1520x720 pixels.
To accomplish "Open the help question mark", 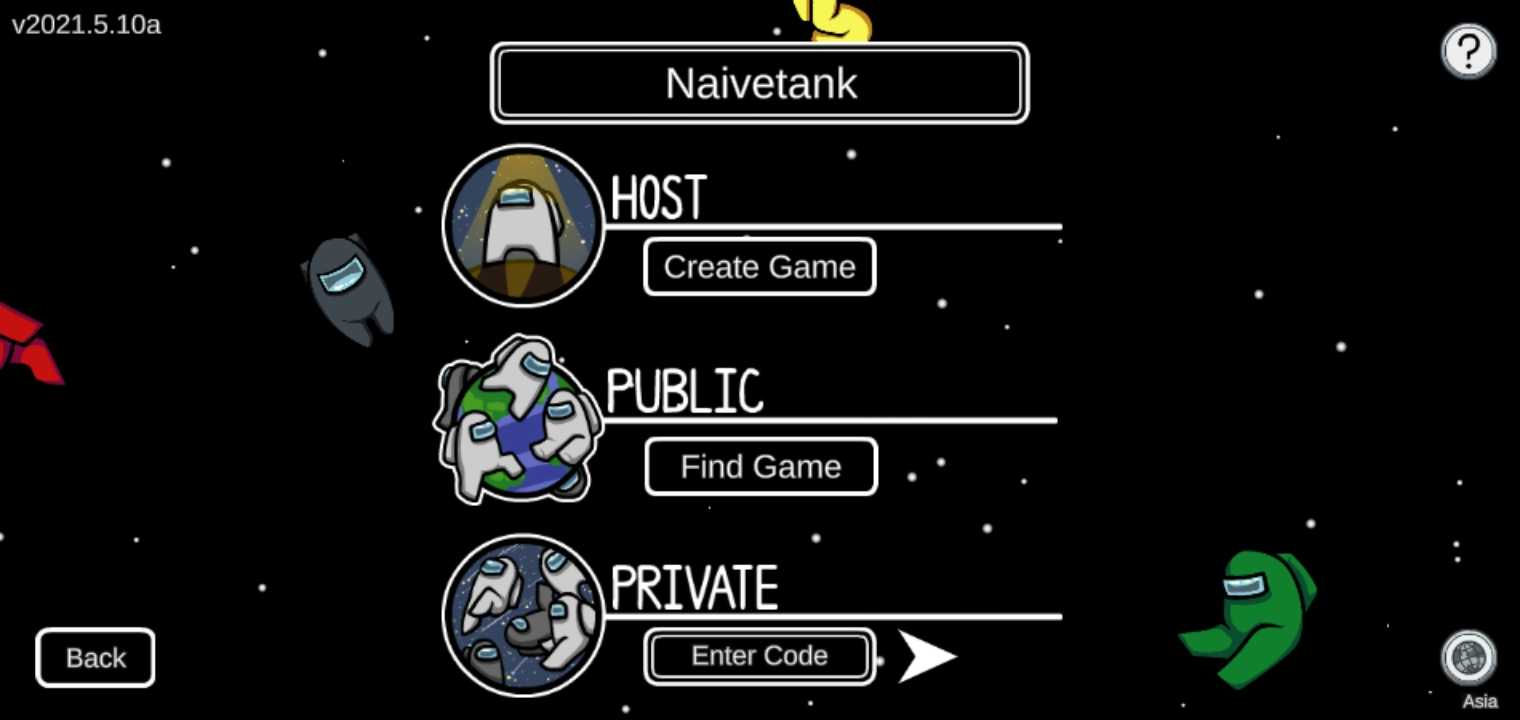I will [1468, 51].
